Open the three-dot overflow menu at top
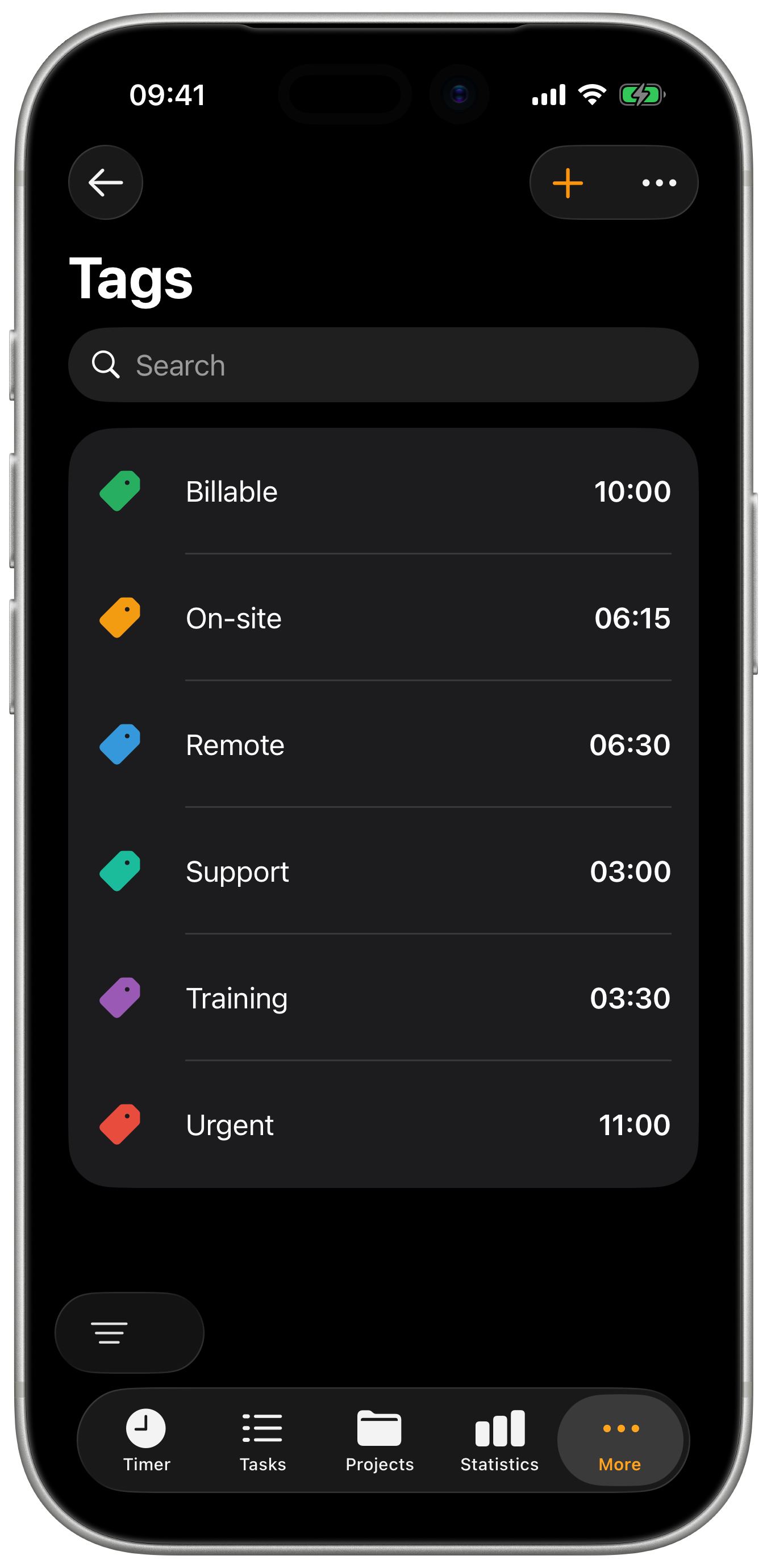Image resolution: width=767 pixels, height=1568 pixels. pyautogui.click(x=659, y=182)
